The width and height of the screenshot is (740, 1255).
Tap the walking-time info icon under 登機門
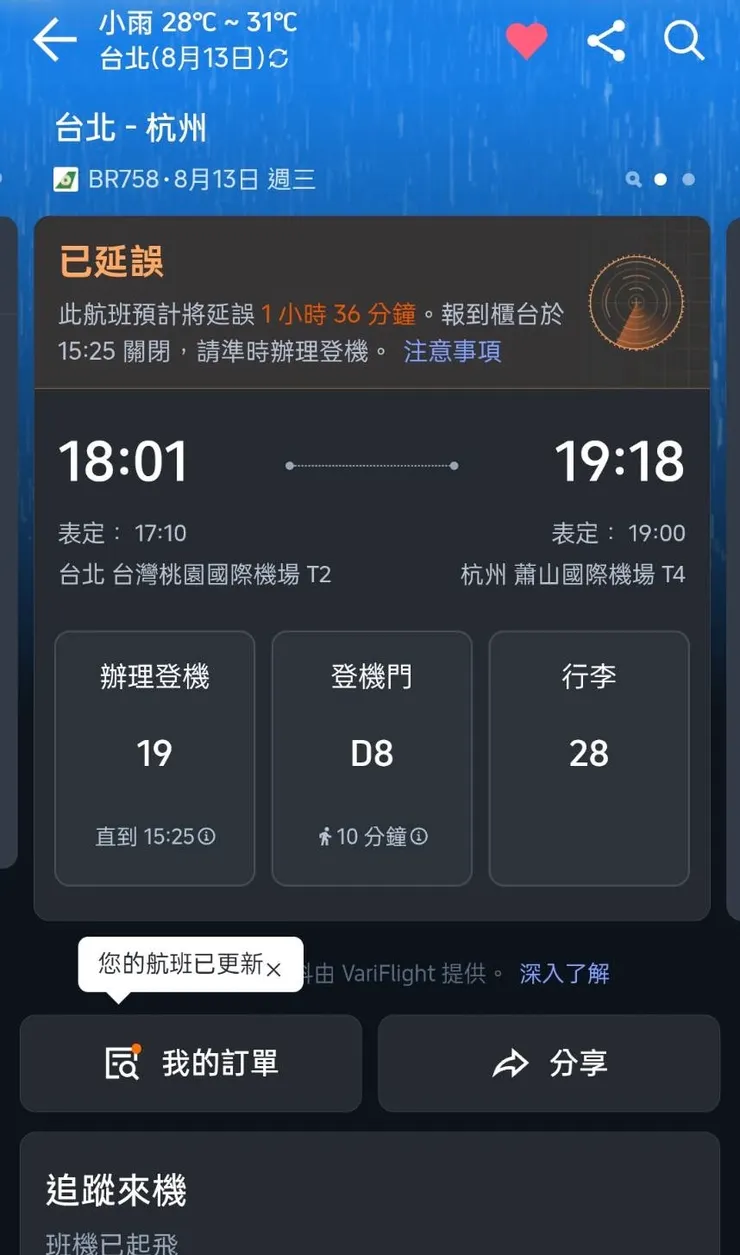pyautogui.click(x=420, y=837)
